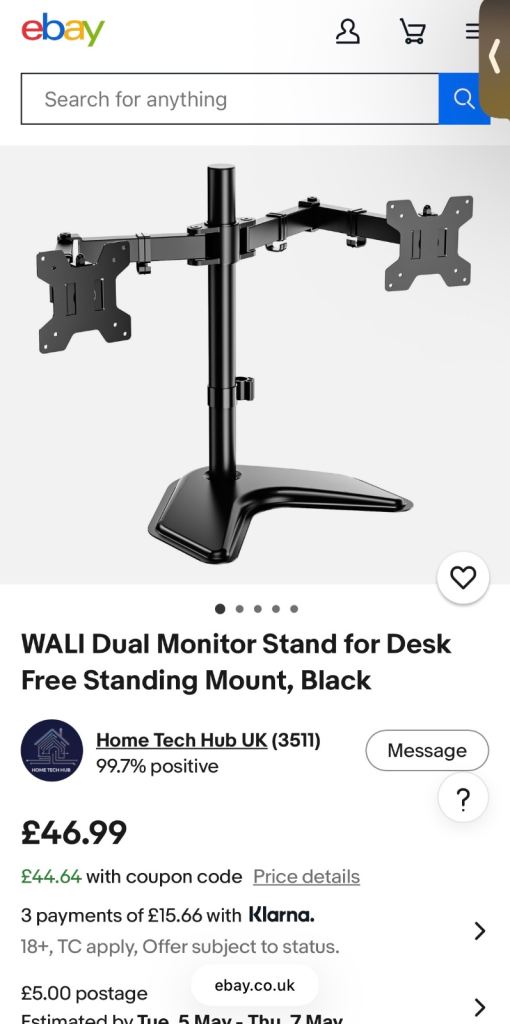510x1024 pixels.
Task: Add item to watchlist with heart
Action: pyautogui.click(x=463, y=578)
